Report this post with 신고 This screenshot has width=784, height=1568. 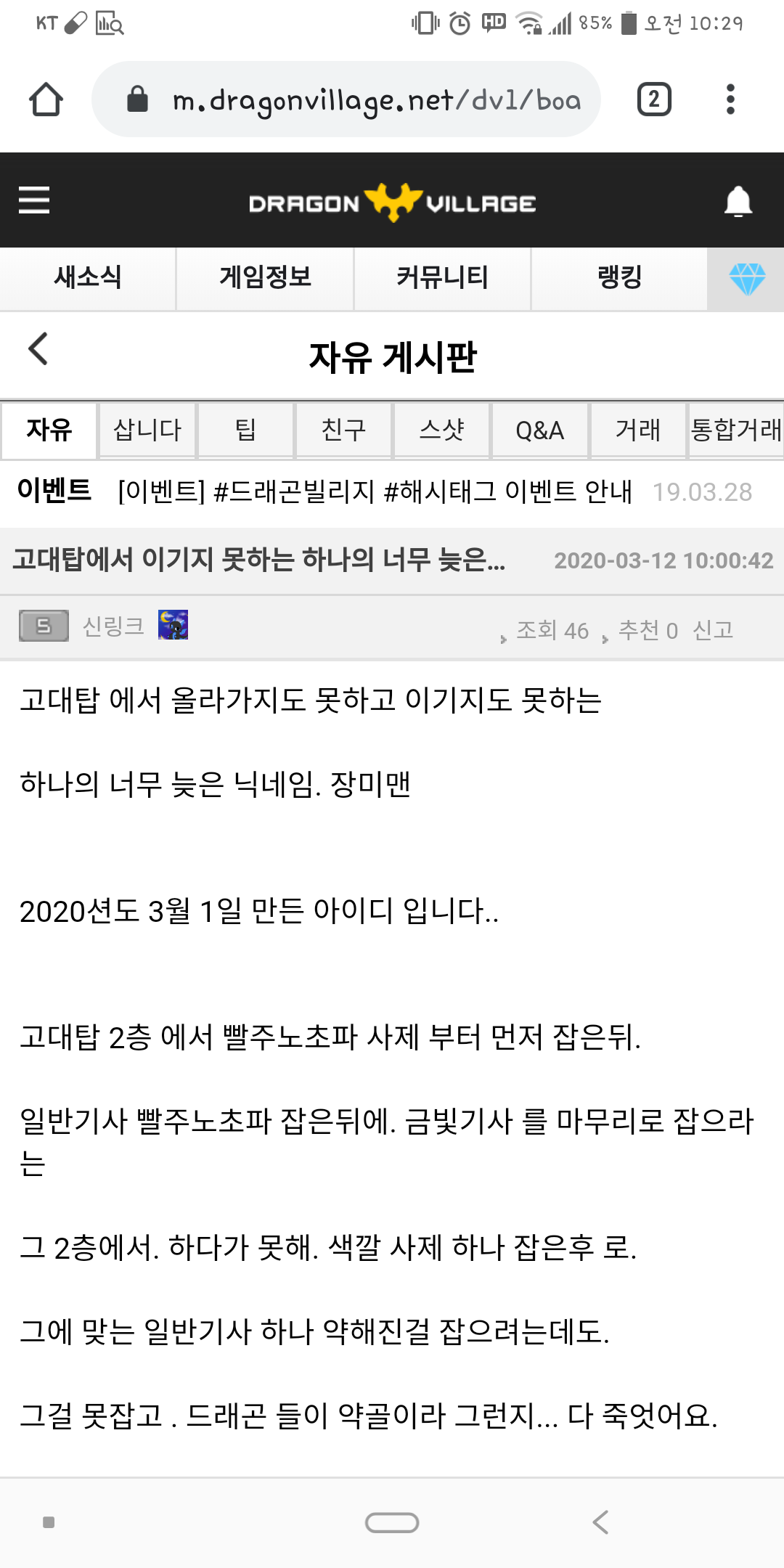tap(712, 630)
